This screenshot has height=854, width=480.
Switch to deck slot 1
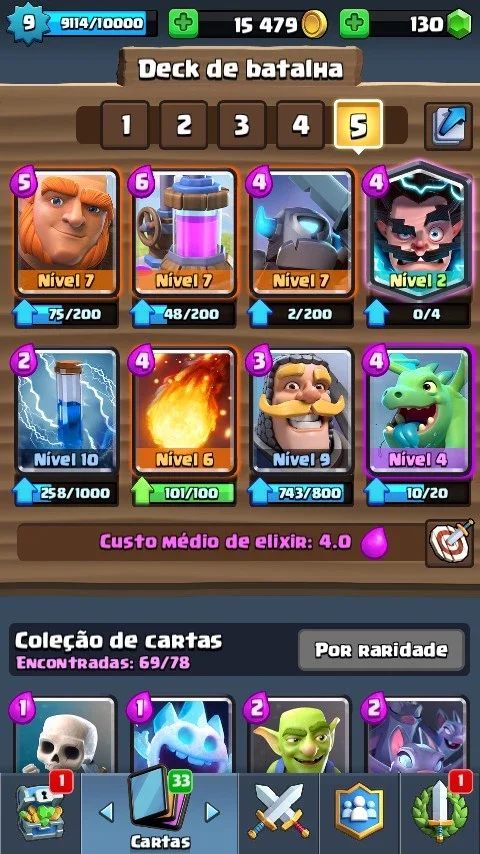[x=125, y=125]
